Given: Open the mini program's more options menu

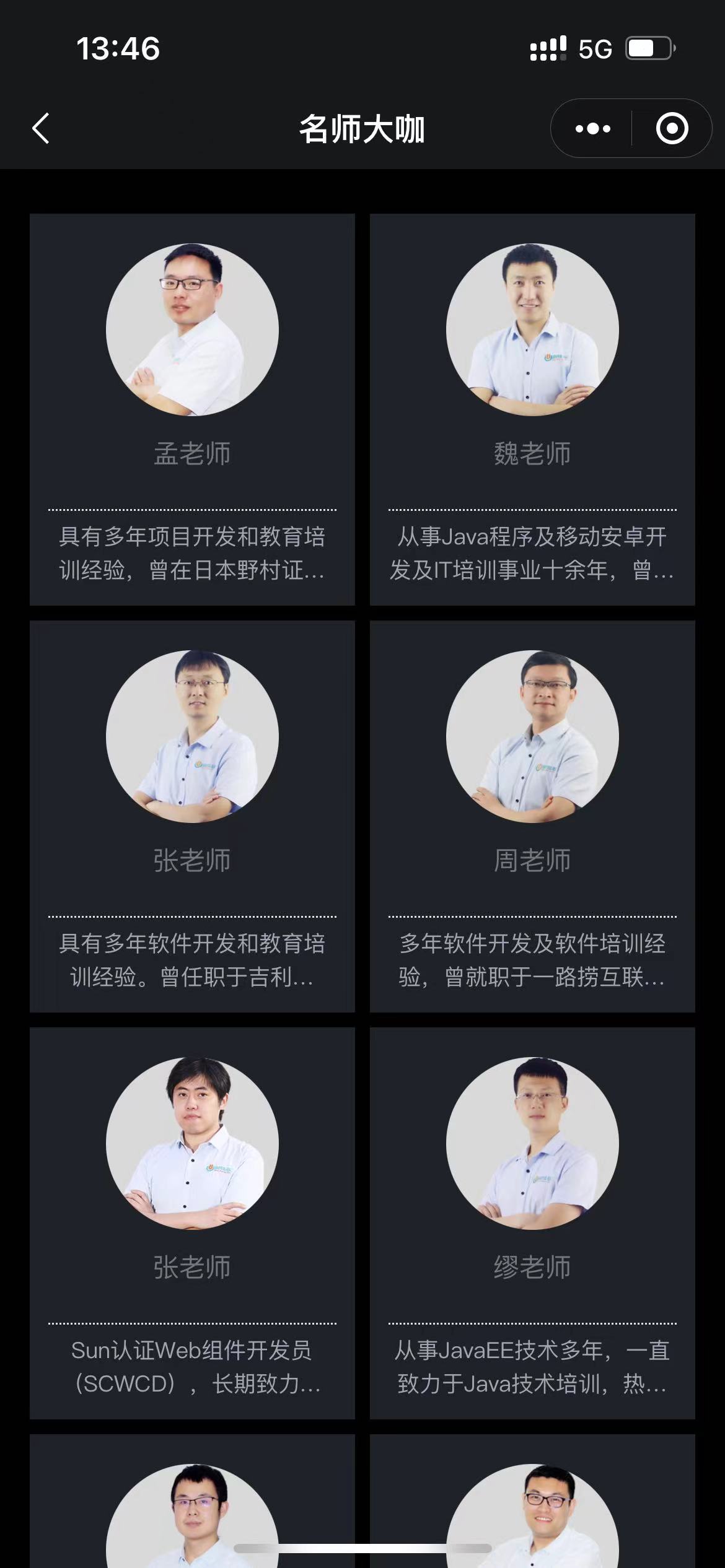Looking at the screenshot, I should pos(592,129).
